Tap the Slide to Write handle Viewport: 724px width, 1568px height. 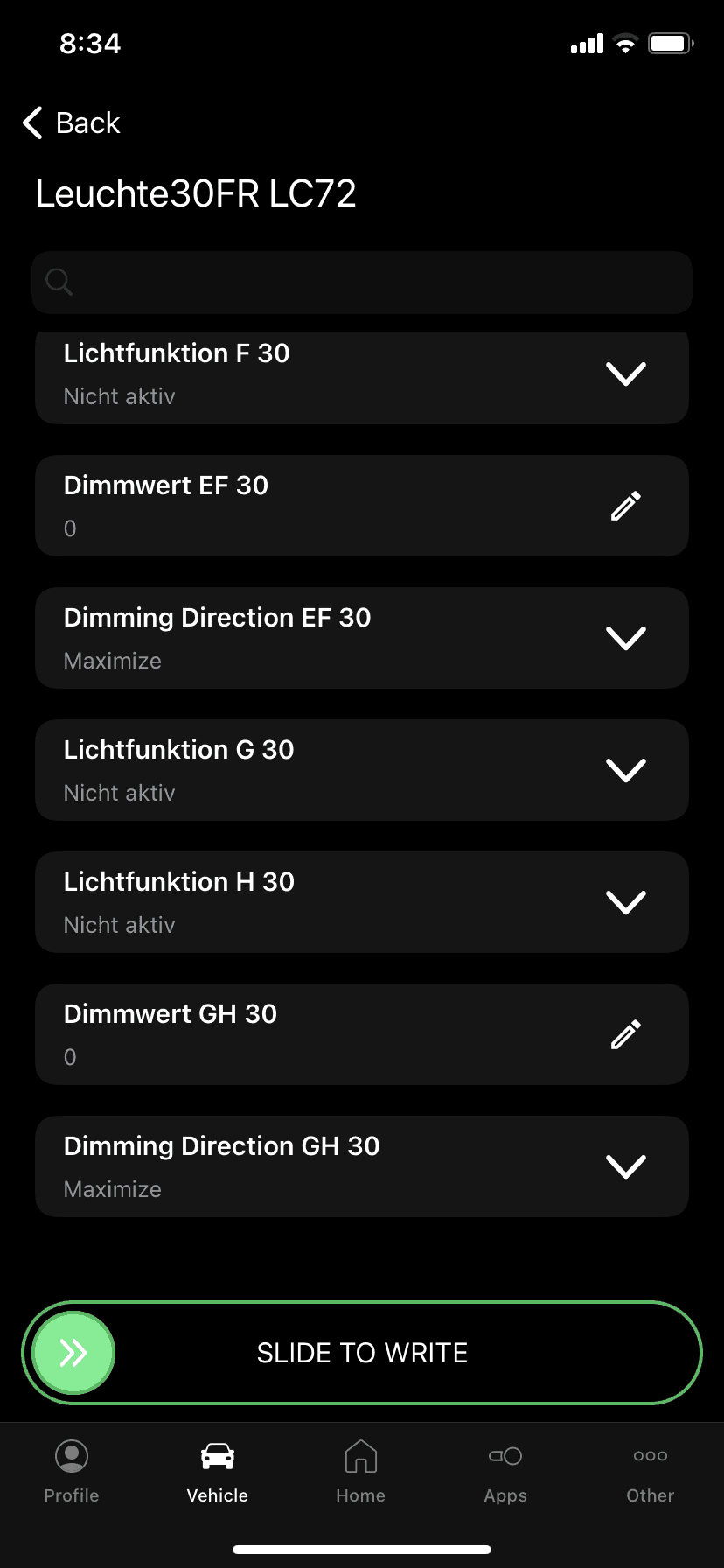(73, 1353)
